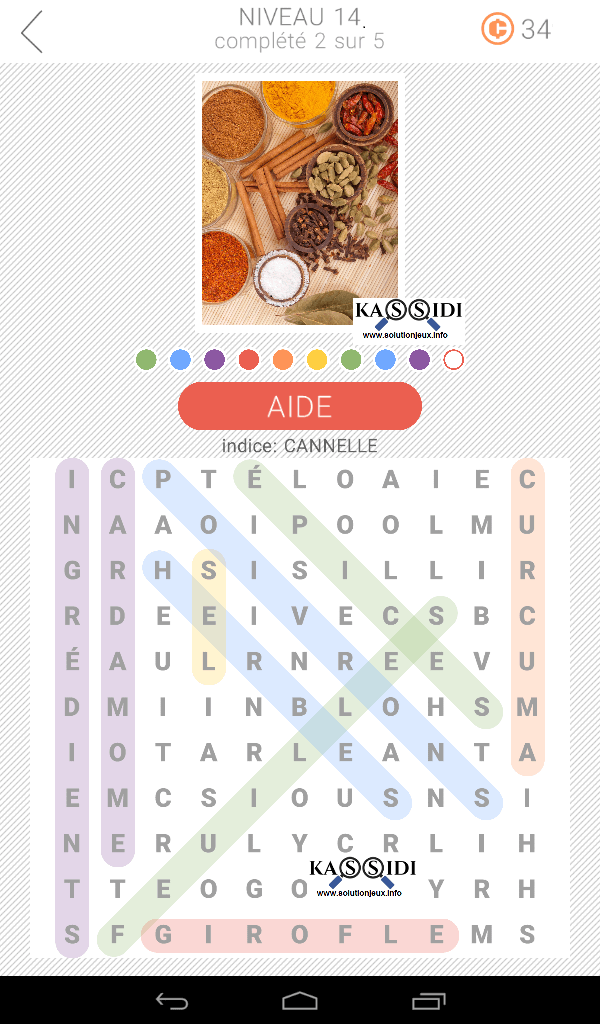Viewport: 600px width, 1024px height.
Task: Go back using the top-left arrow
Action: click(32, 31)
